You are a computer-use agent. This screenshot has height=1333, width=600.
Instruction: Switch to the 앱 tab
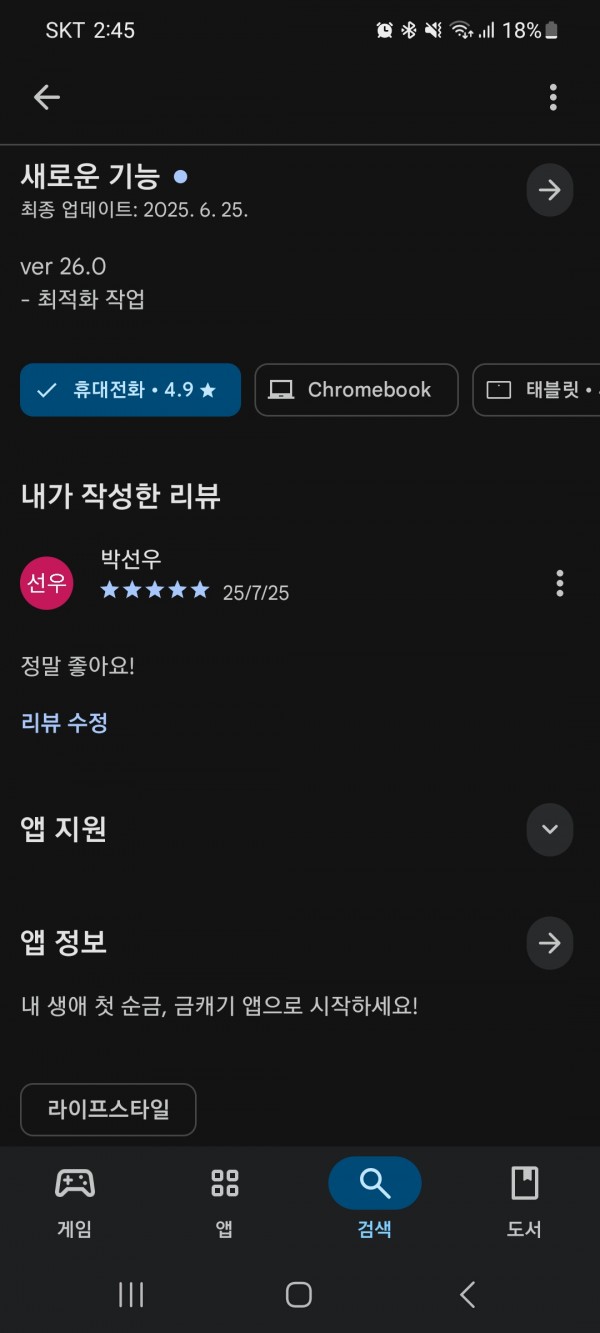click(225, 1201)
